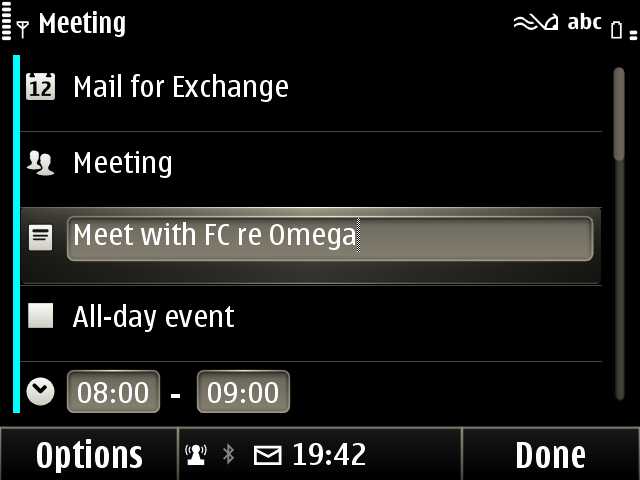Select the Meeting entry type row
The width and height of the screenshot is (640, 480).
click(x=122, y=163)
